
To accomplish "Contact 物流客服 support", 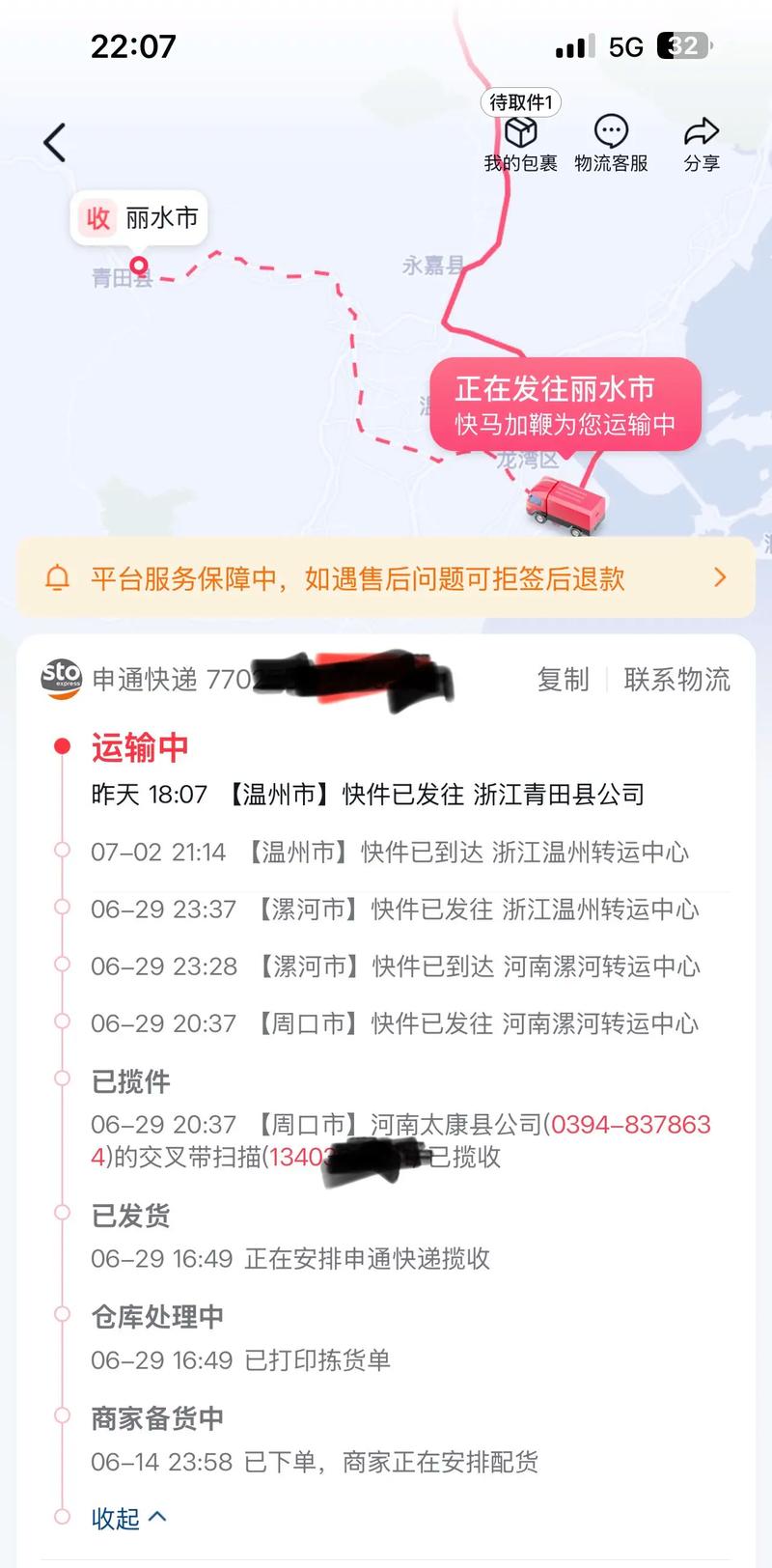I will click(611, 142).
